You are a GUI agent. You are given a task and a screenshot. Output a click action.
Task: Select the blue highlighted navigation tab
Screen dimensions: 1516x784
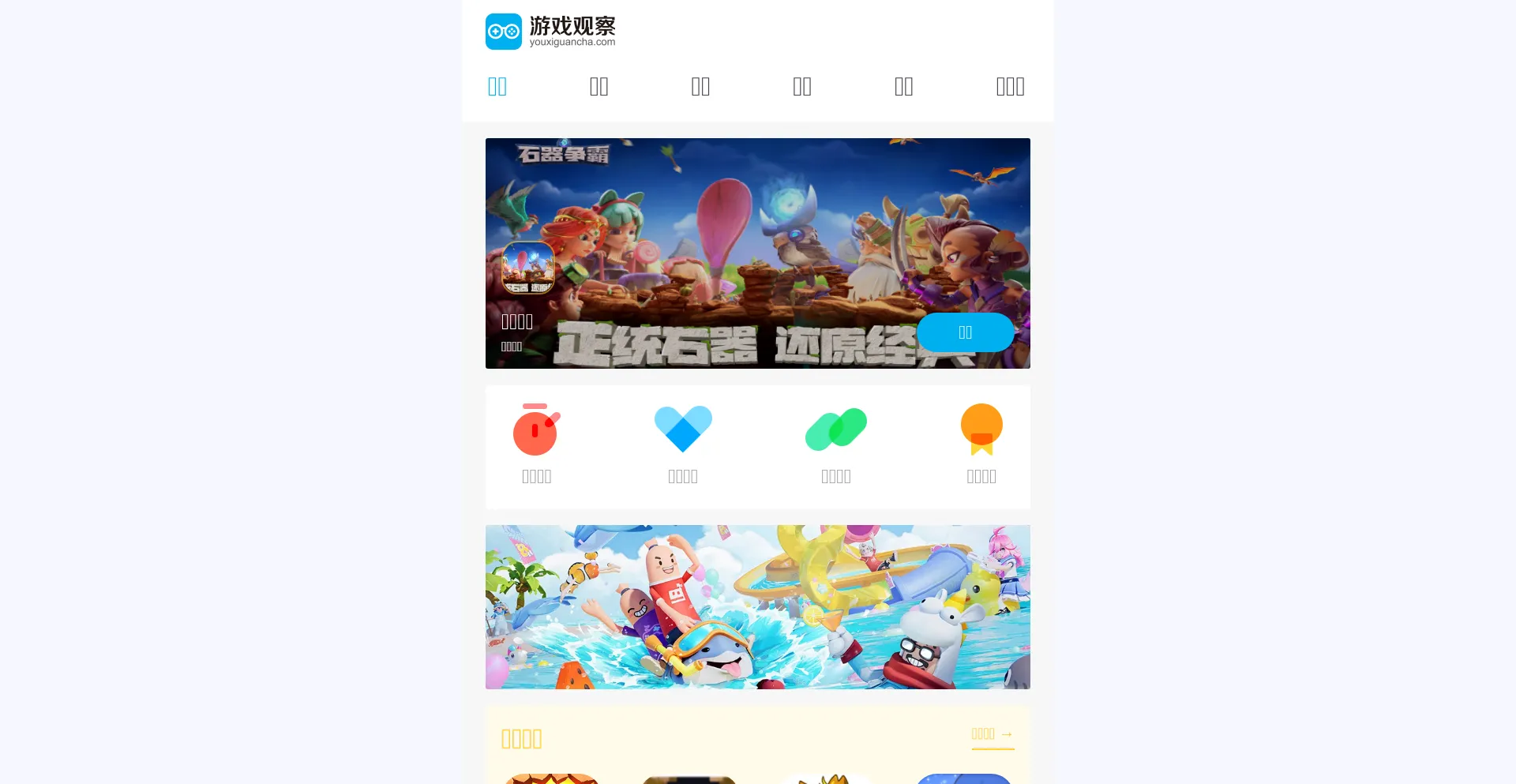(497, 87)
